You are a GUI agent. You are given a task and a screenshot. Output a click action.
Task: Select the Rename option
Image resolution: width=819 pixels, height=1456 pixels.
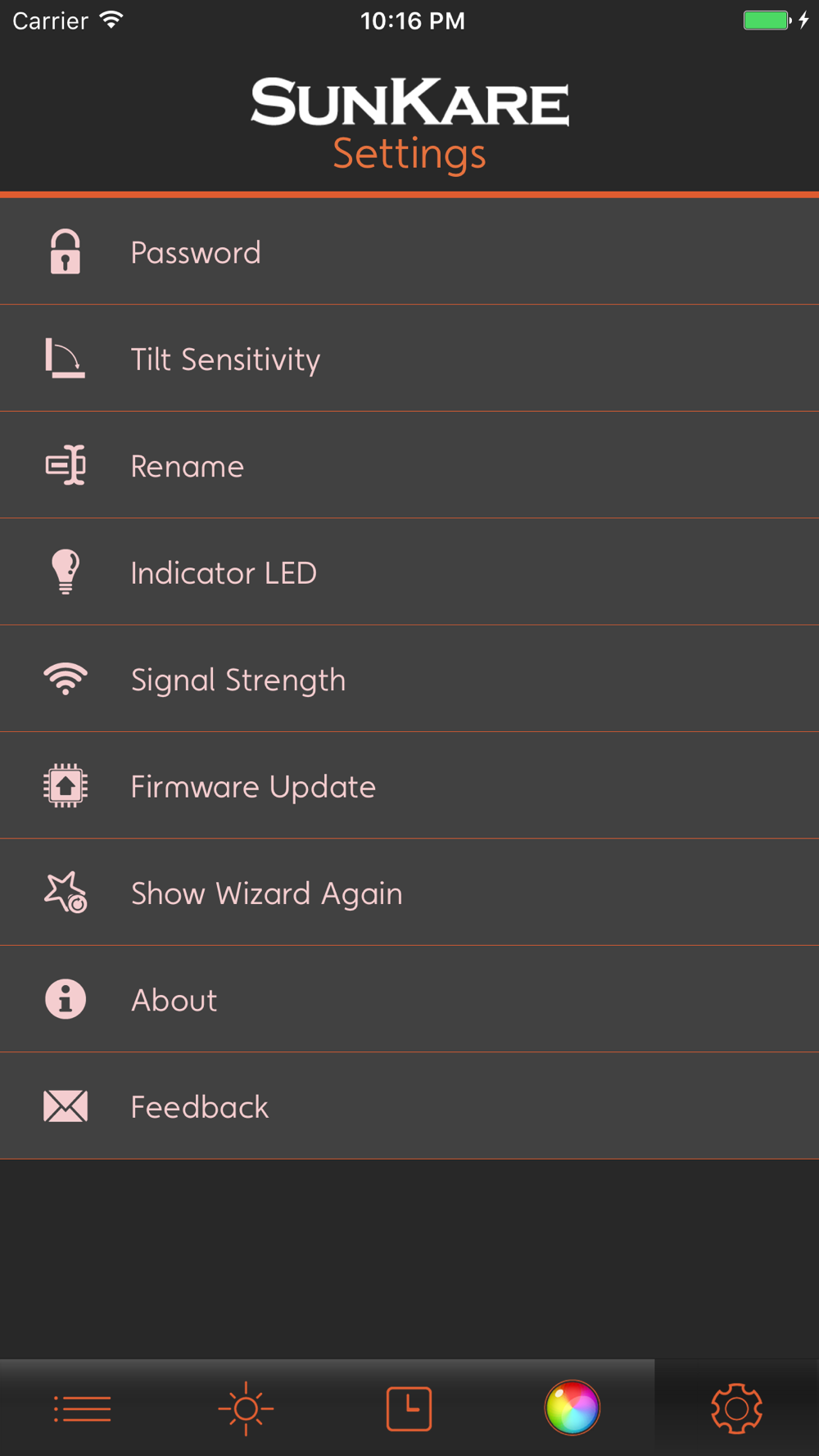tap(409, 466)
